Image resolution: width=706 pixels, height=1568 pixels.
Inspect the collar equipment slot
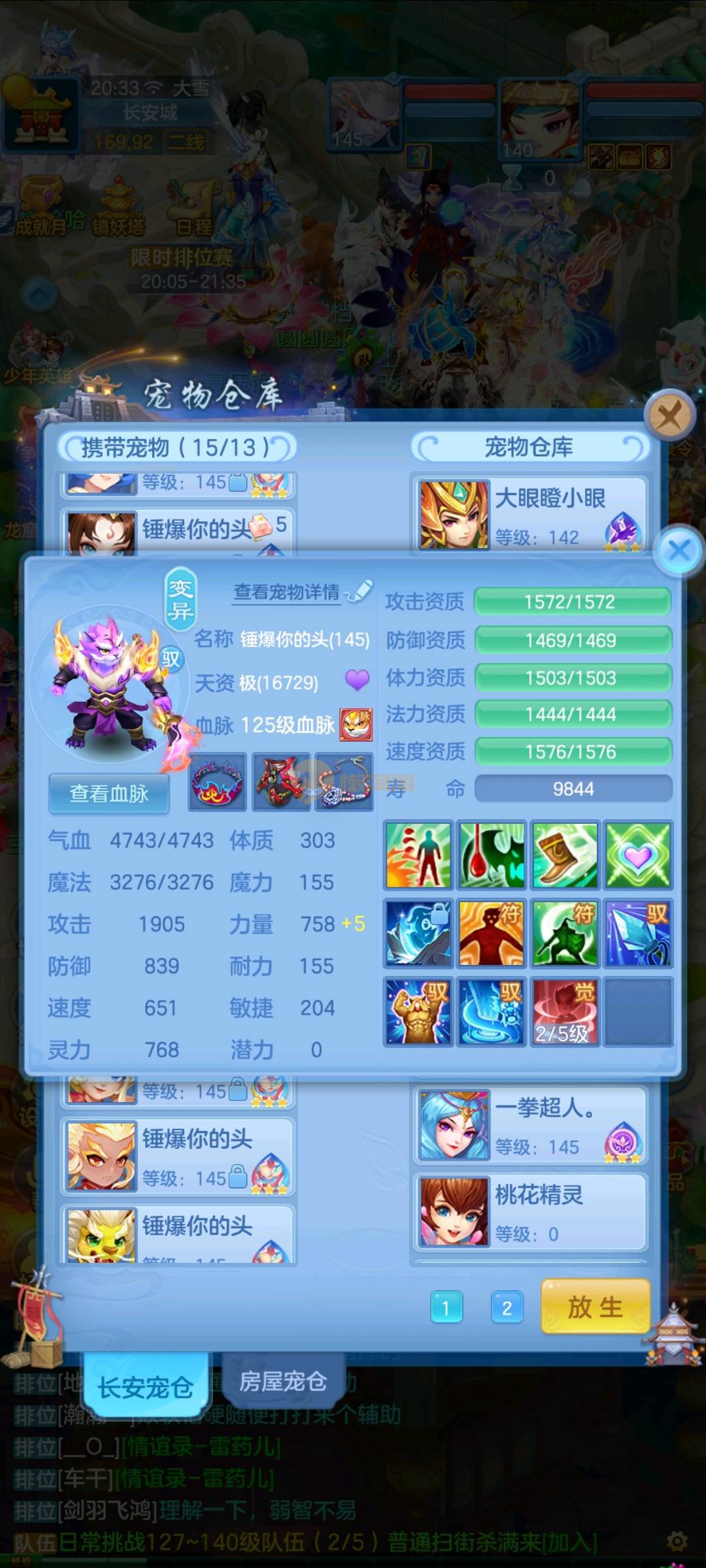click(x=218, y=782)
